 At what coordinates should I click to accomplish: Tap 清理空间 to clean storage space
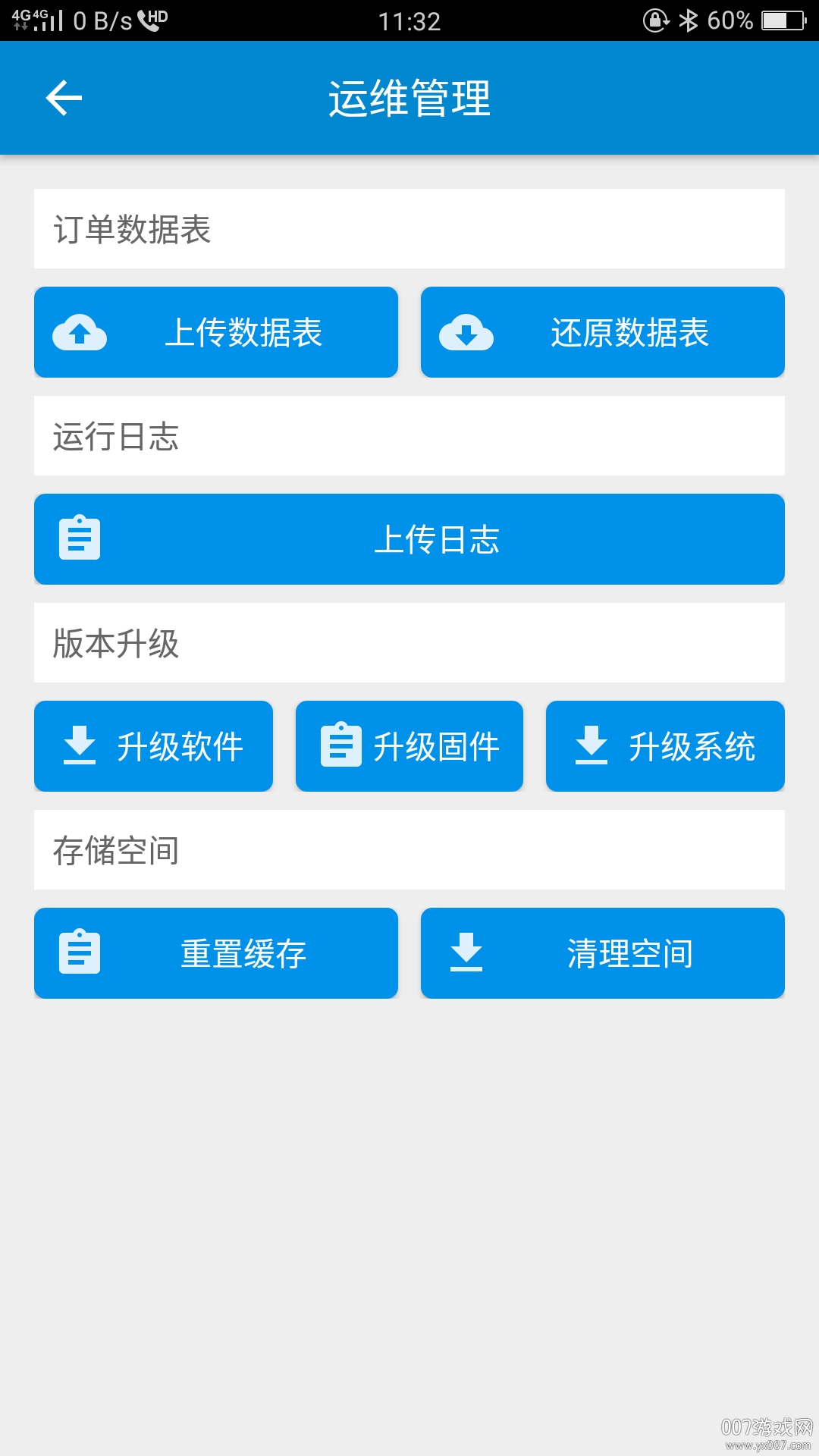[602, 953]
